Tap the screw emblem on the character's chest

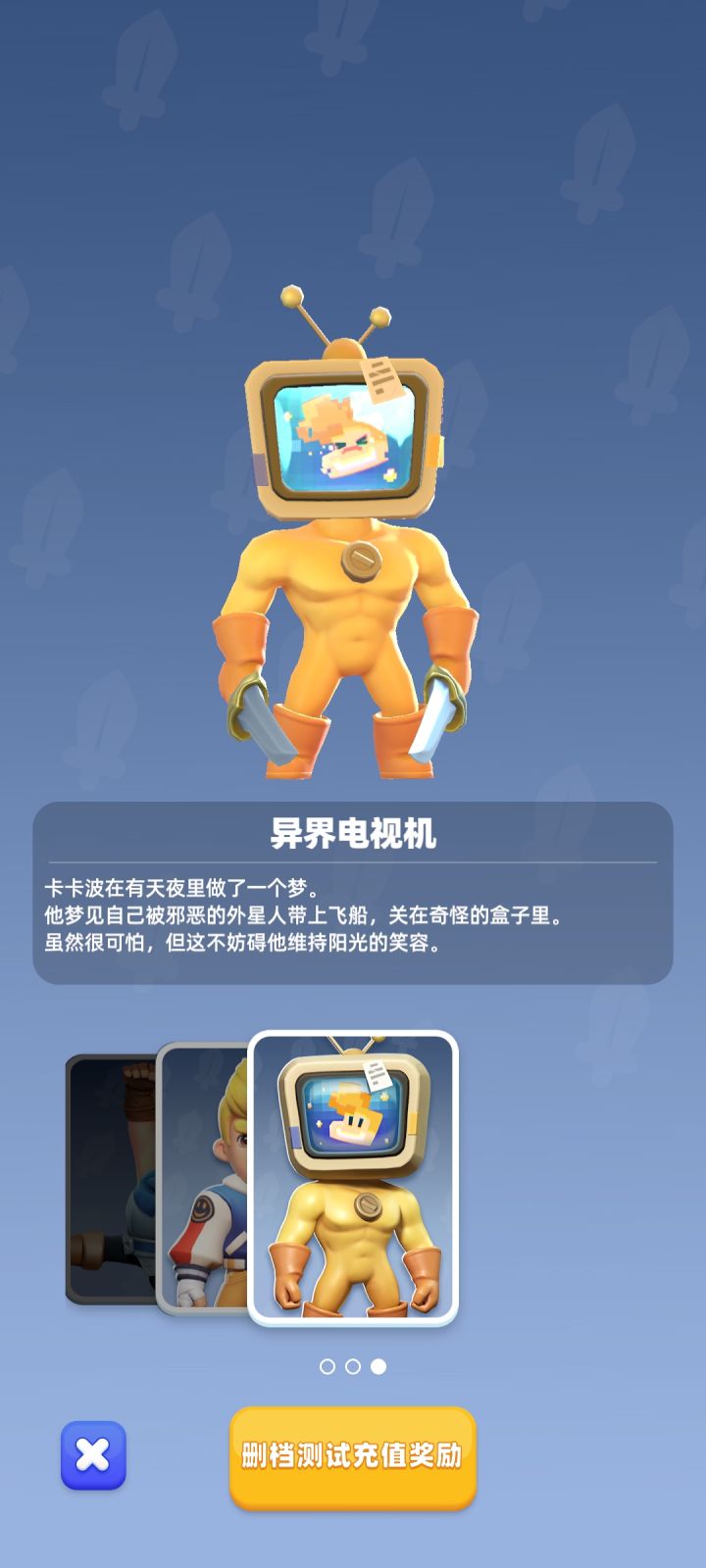(x=361, y=561)
